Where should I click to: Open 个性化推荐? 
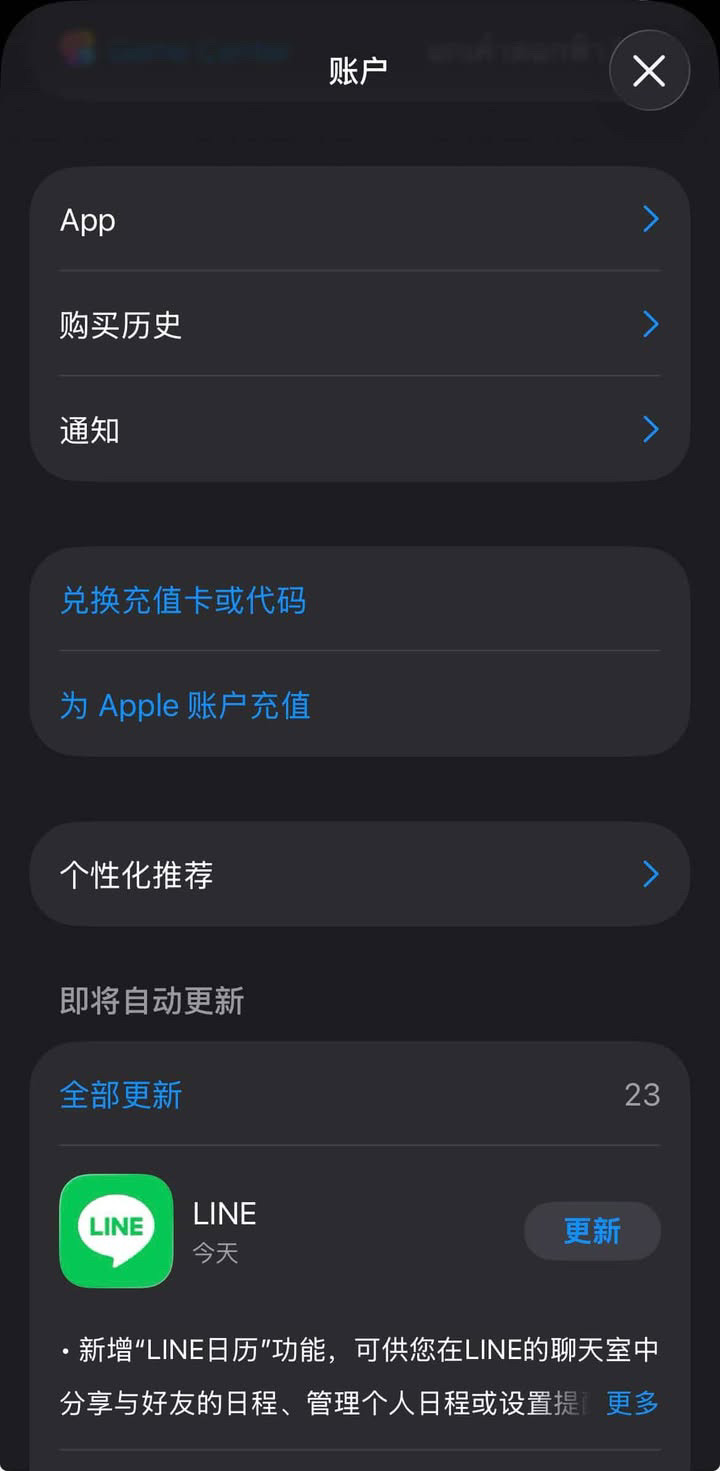pyautogui.click(x=360, y=874)
